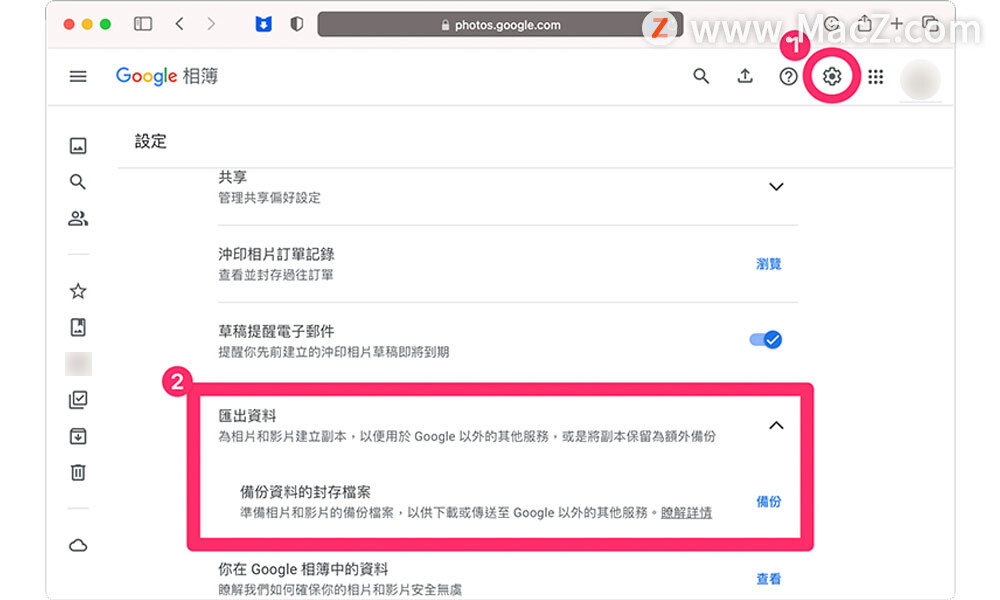1000x600 pixels.
Task: Turn off 草稿提醒電子郵件 toggle
Action: click(766, 340)
